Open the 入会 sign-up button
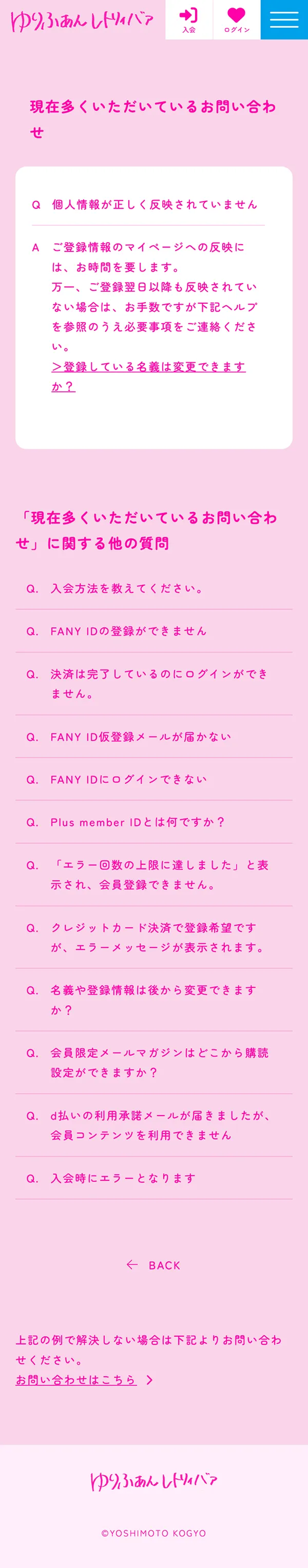Screen dimensions: 308x1568 point(189,20)
